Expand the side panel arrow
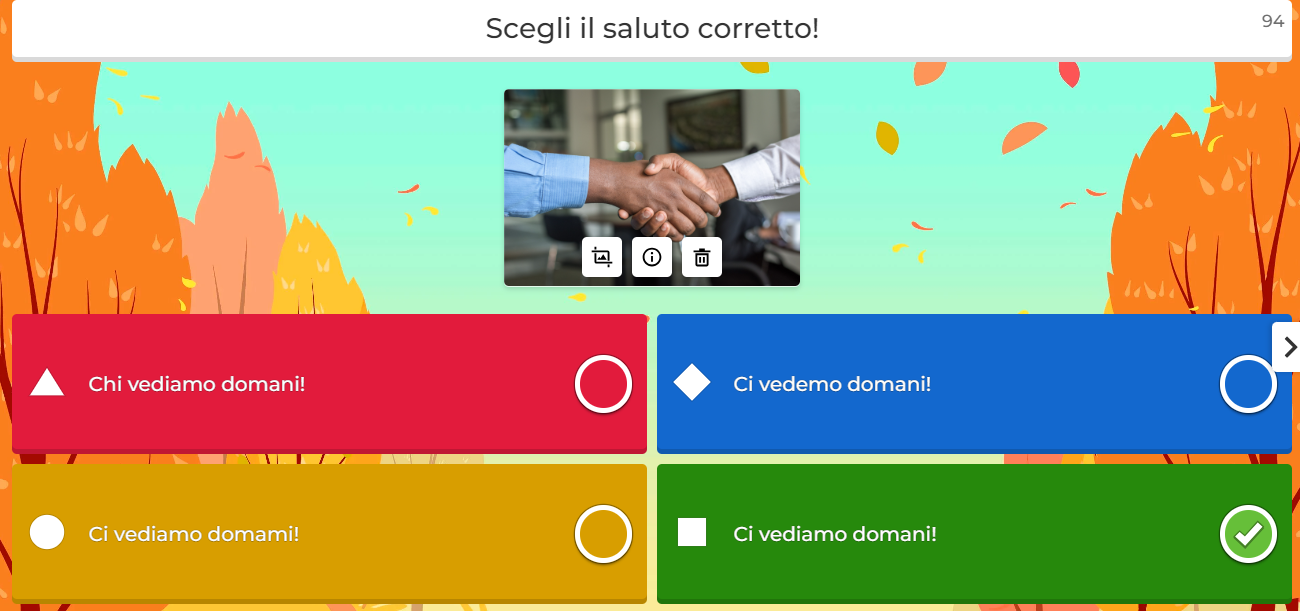 1288,347
